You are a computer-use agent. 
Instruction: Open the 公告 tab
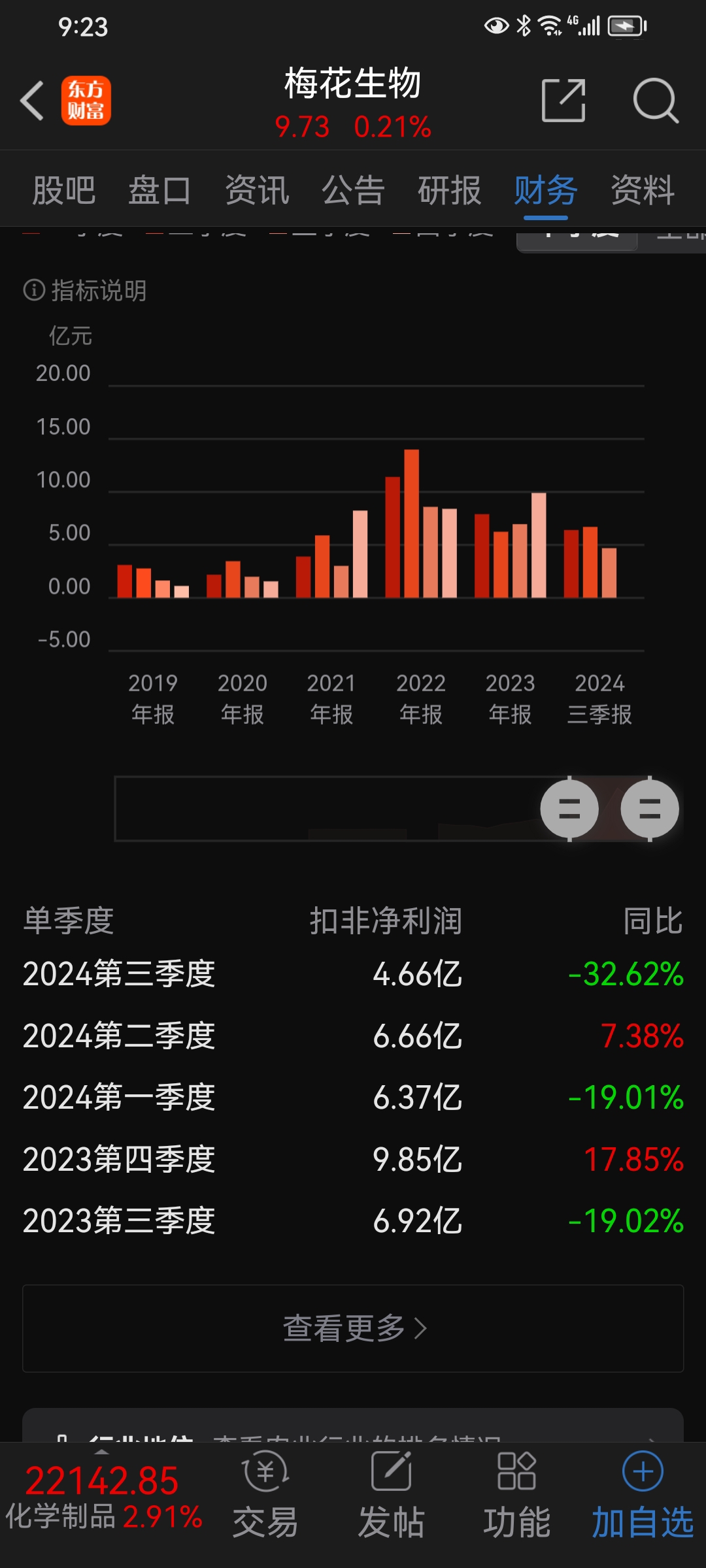[353, 191]
